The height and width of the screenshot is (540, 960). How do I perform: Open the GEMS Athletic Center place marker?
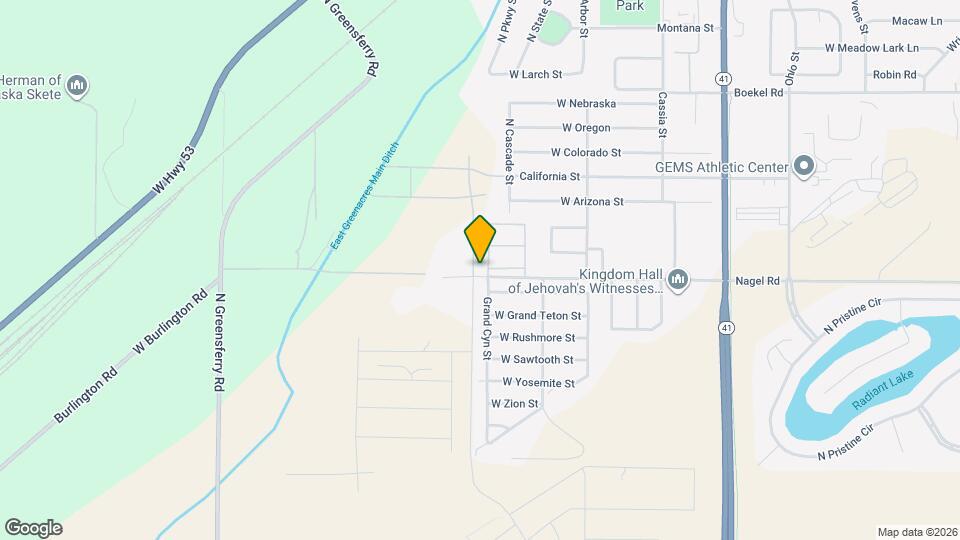pos(803,167)
